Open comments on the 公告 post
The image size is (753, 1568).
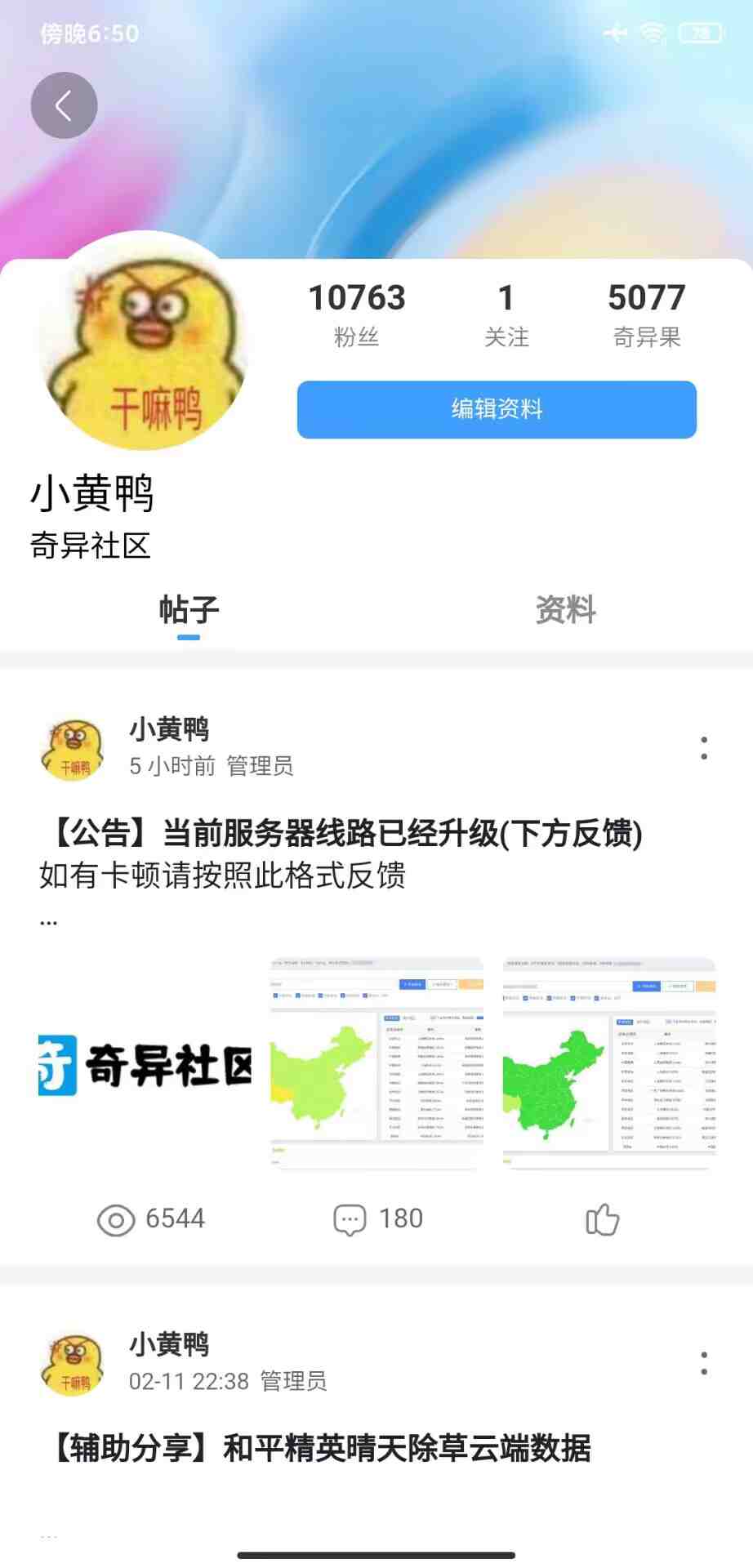point(377,1219)
